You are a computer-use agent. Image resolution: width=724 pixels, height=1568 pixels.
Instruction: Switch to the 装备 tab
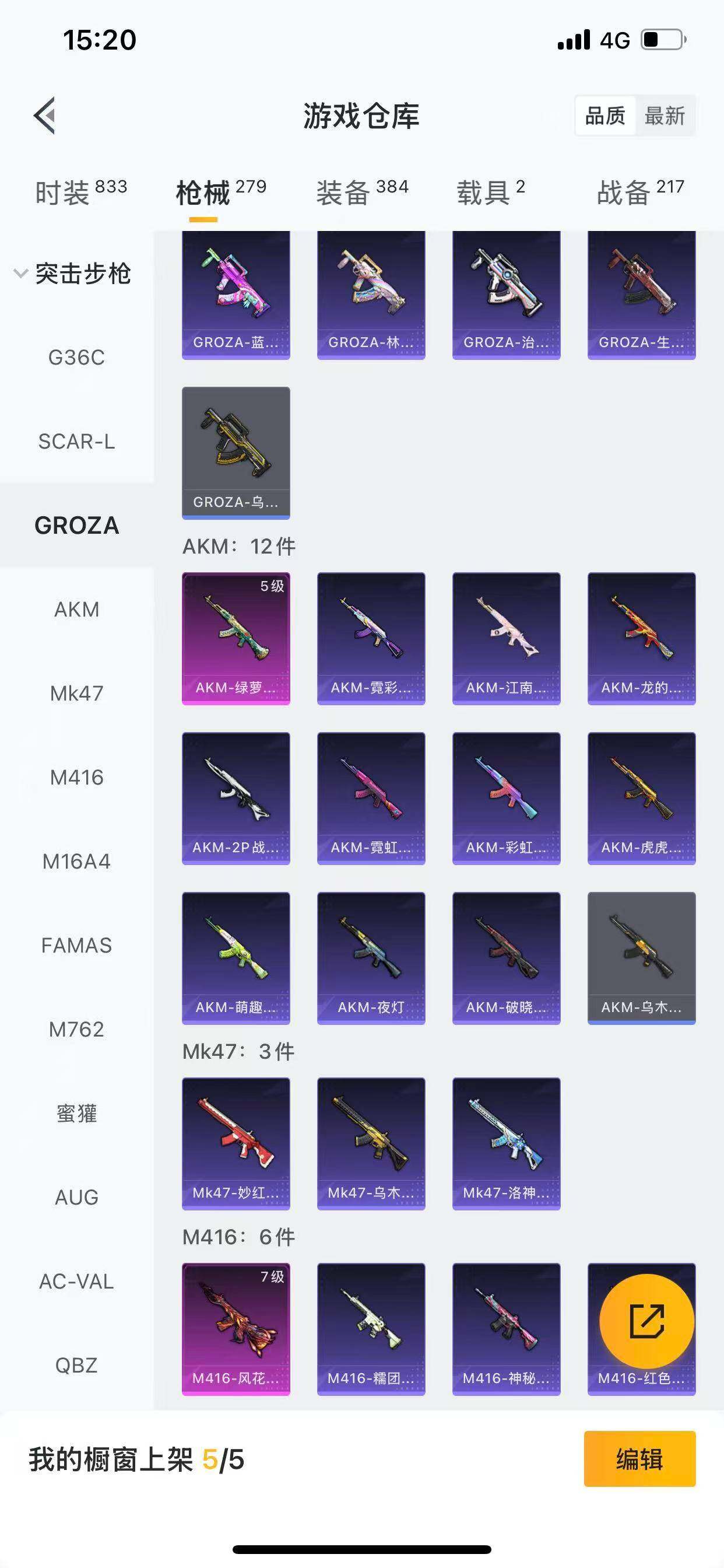pyautogui.click(x=361, y=192)
